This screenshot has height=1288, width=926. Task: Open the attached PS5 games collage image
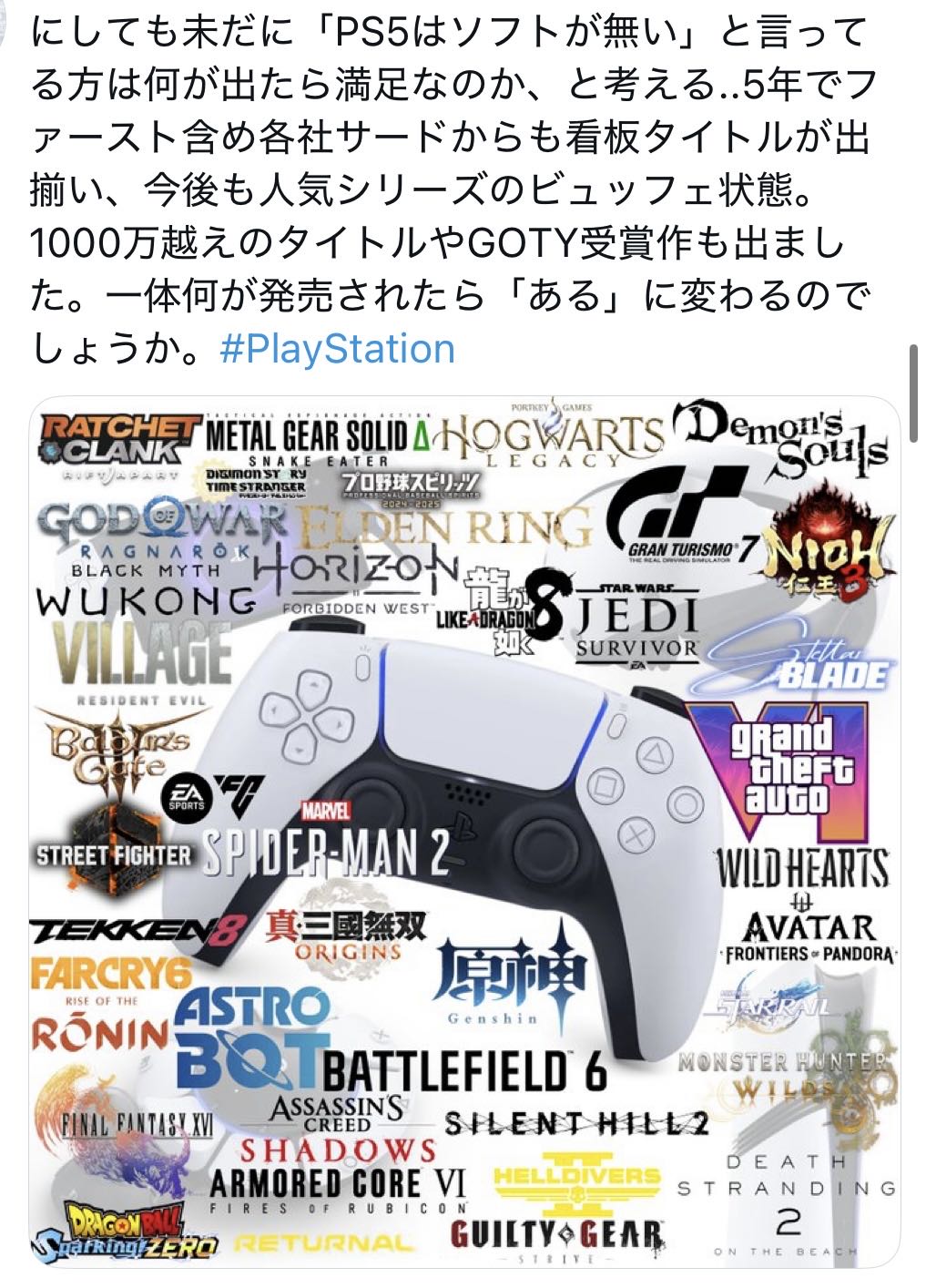[x=464, y=831]
